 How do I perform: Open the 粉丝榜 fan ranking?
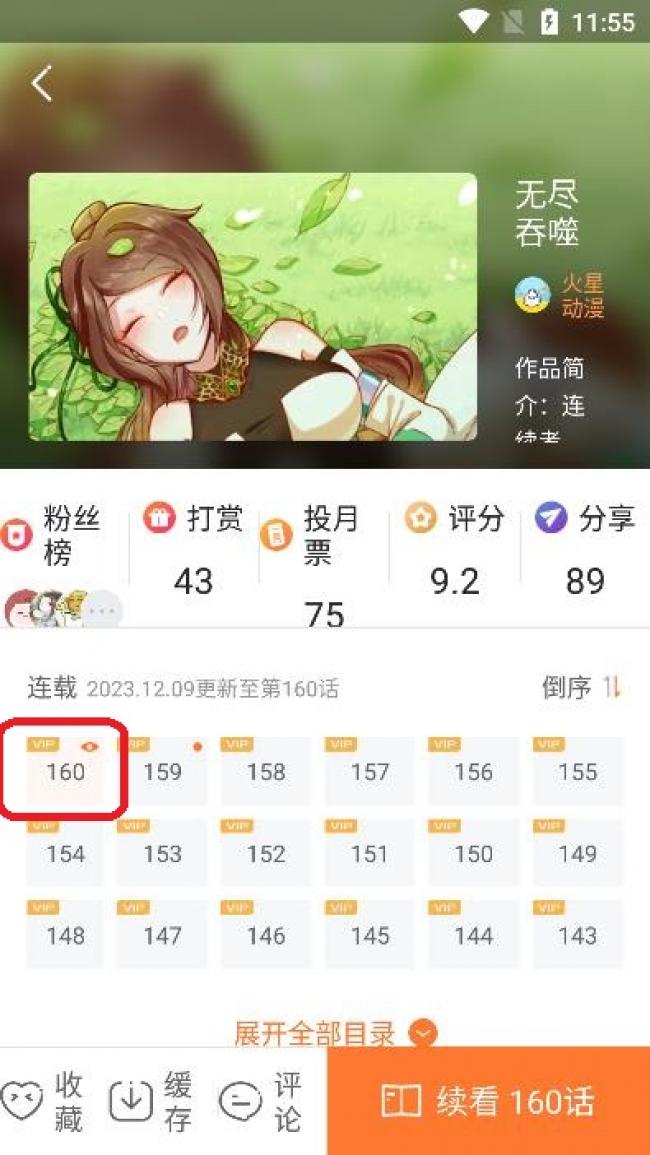click(x=62, y=535)
